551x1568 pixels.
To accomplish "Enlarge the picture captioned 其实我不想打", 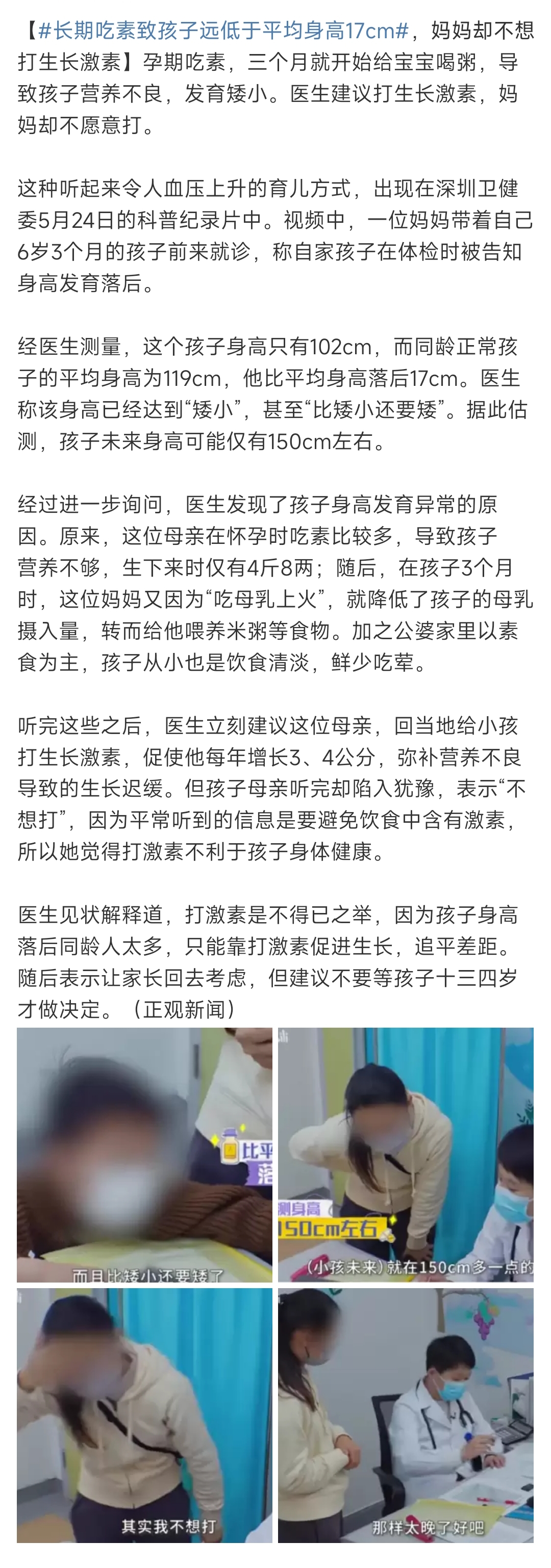I will [144, 1415].
